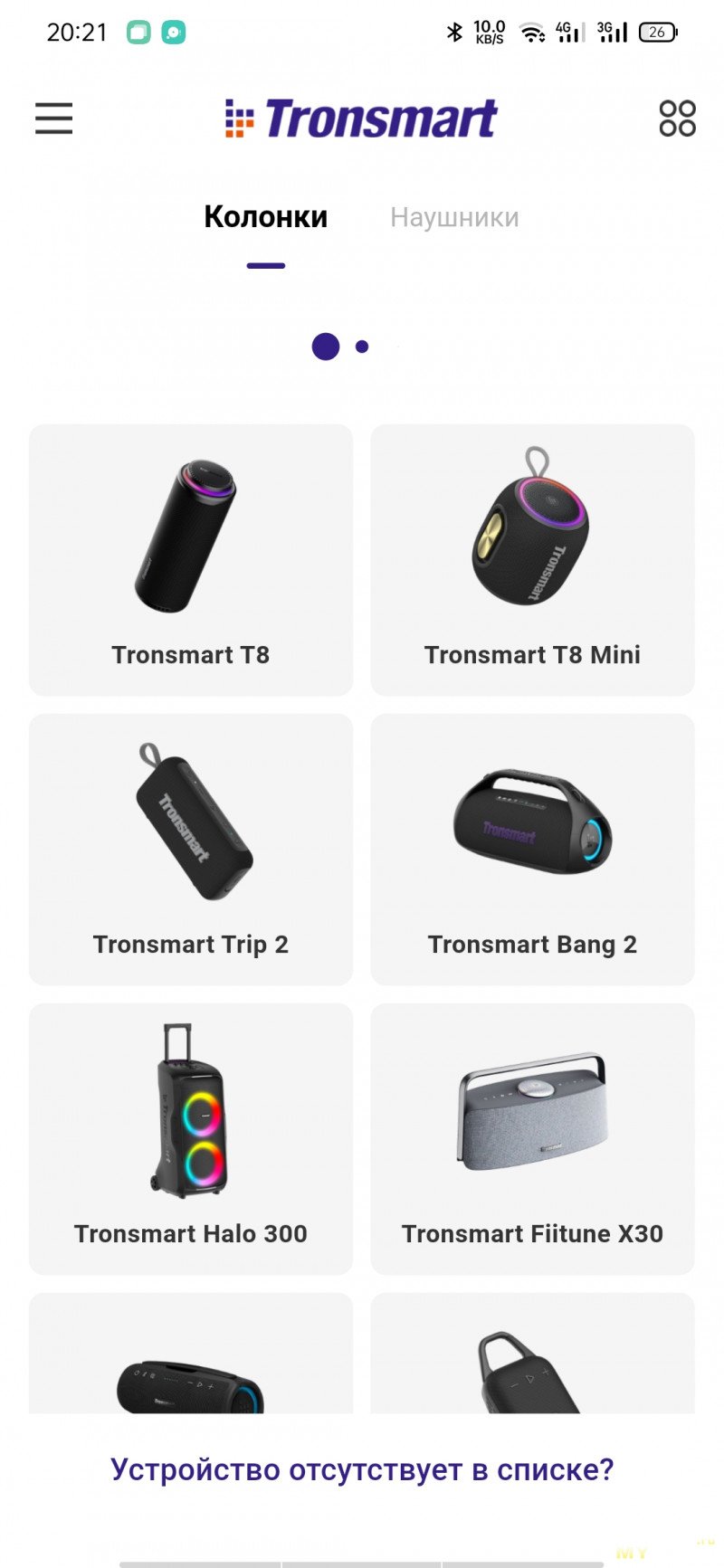
Task: Open the four-circles grid icon
Action: coord(677,119)
